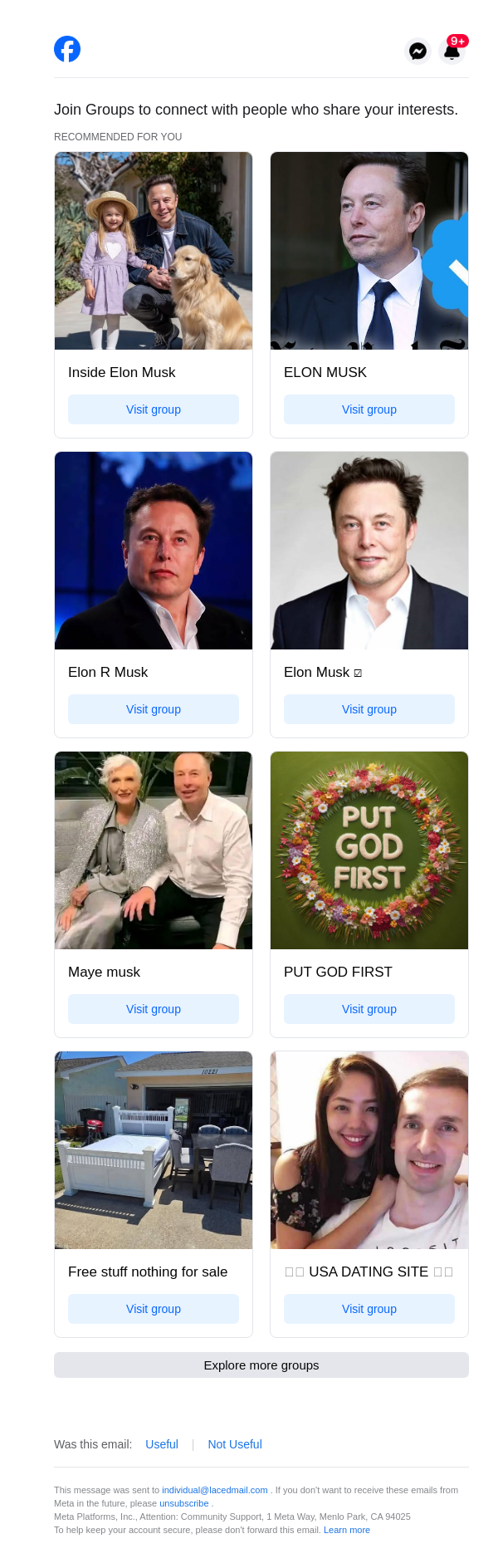Visit the USA DATING SITE group
This screenshot has height=1568, width=498.
369,1309
